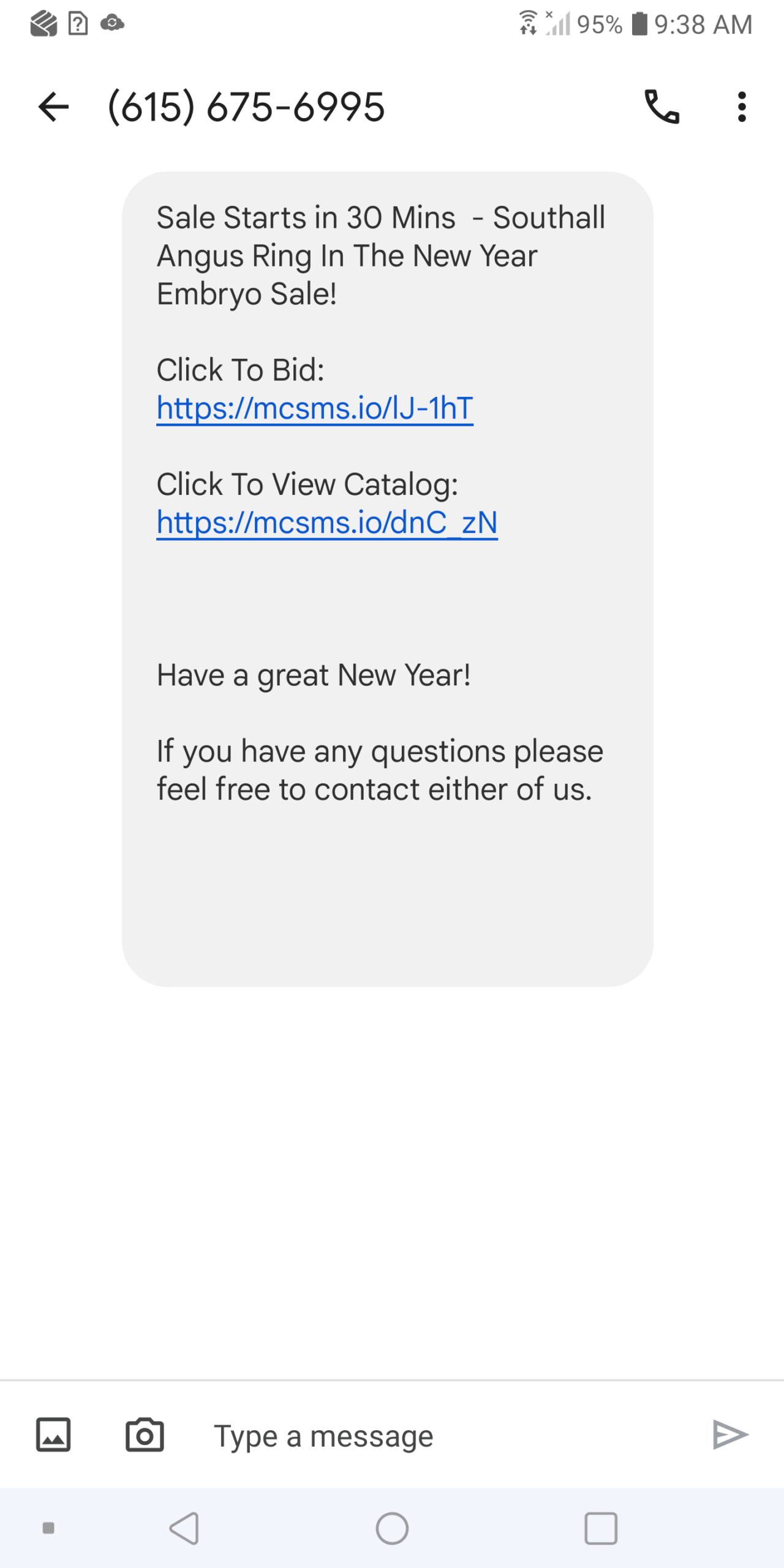This screenshot has height=1568, width=784.
Task: Focus the Type a message field
Action: pyautogui.click(x=429, y=1436)
